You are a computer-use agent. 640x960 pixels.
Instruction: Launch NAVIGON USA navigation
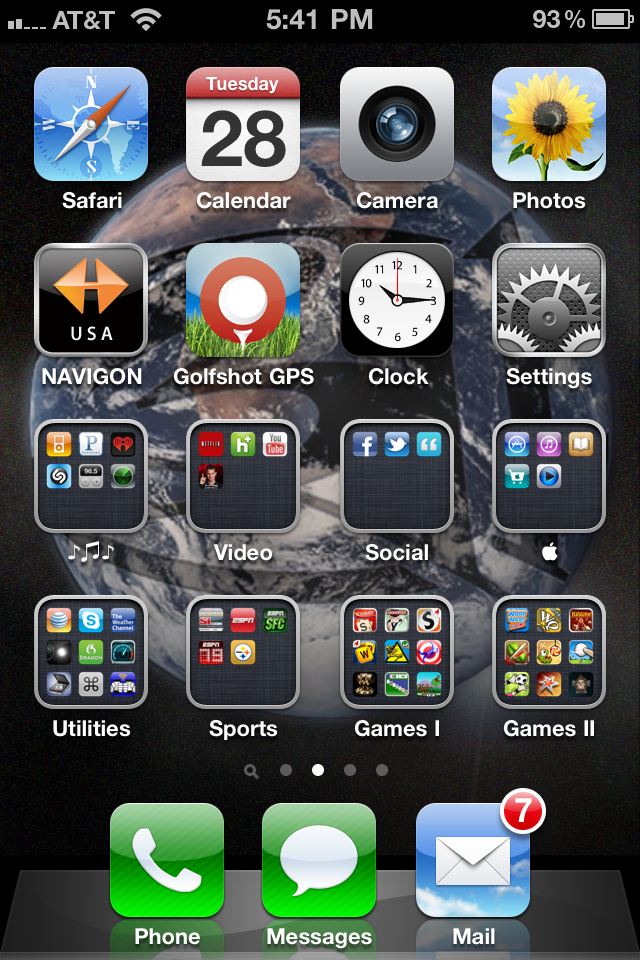click(x=91, y=300)
